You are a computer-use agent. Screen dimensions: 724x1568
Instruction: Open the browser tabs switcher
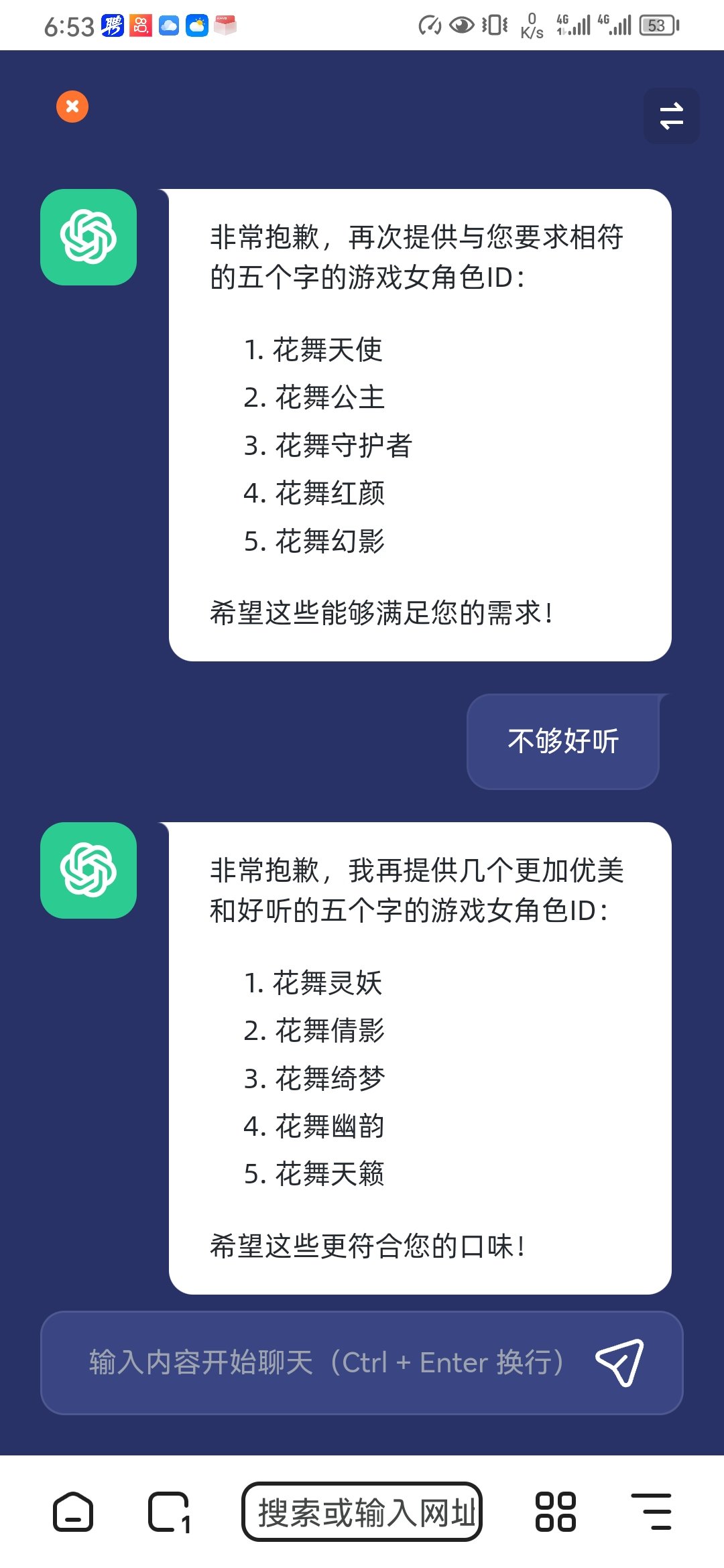pyautogui.click(x=169, y=1512)
